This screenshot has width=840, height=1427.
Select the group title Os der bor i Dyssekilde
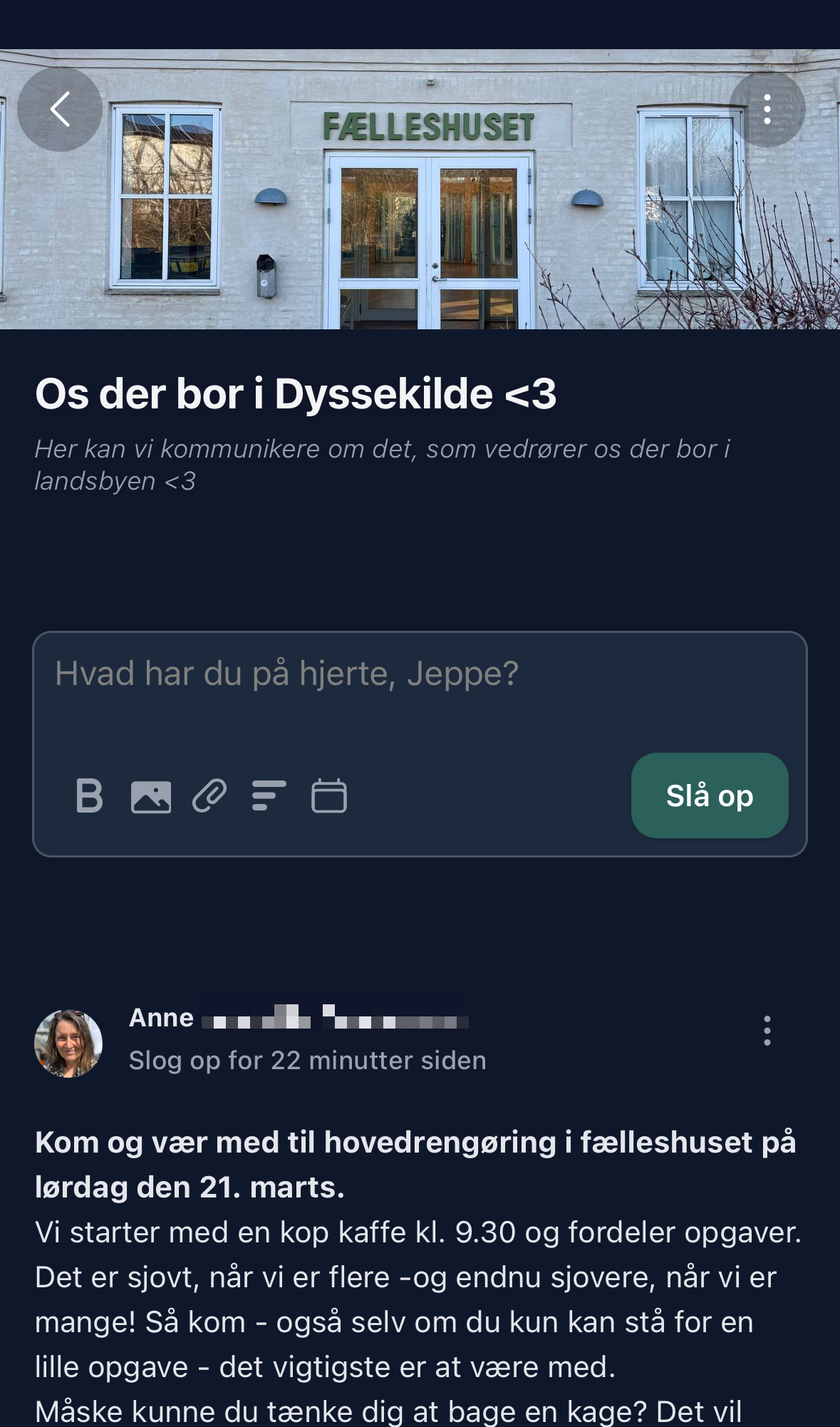coord(297,393)
